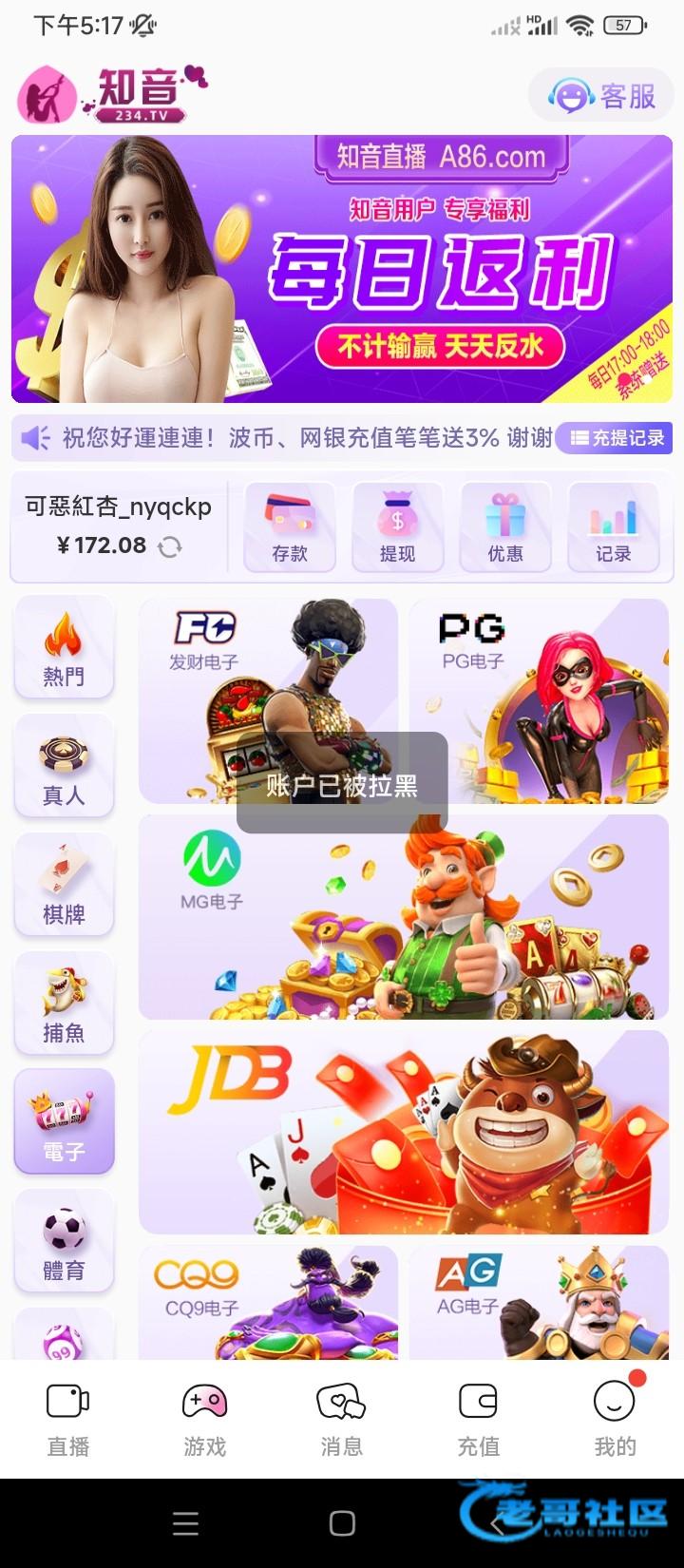Select the 捕魚 category
The width and height of the screenshot is (684, 1568).
[x=64, y=1004]
